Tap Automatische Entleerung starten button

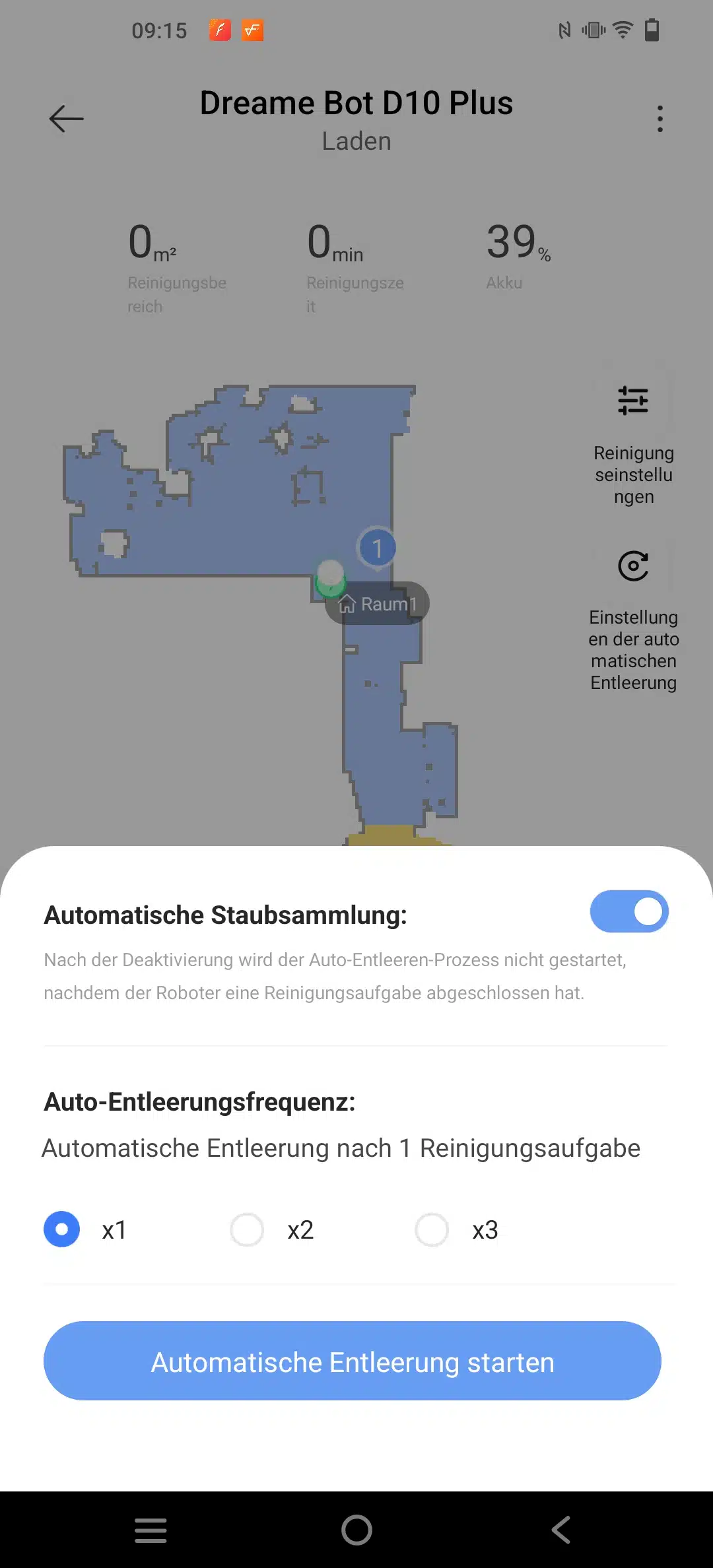pos(352,1360)
